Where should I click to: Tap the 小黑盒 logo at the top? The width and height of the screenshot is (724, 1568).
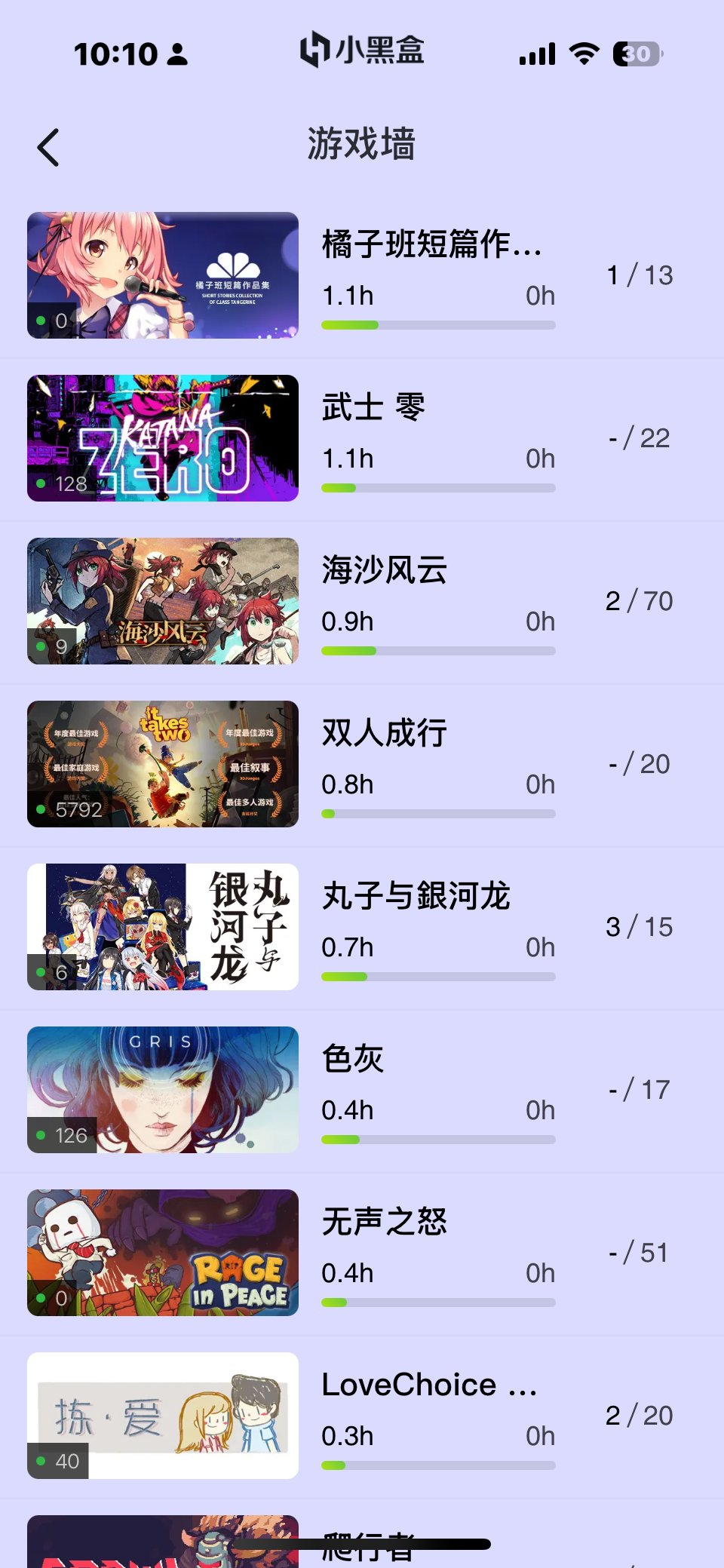click(362, 51)
